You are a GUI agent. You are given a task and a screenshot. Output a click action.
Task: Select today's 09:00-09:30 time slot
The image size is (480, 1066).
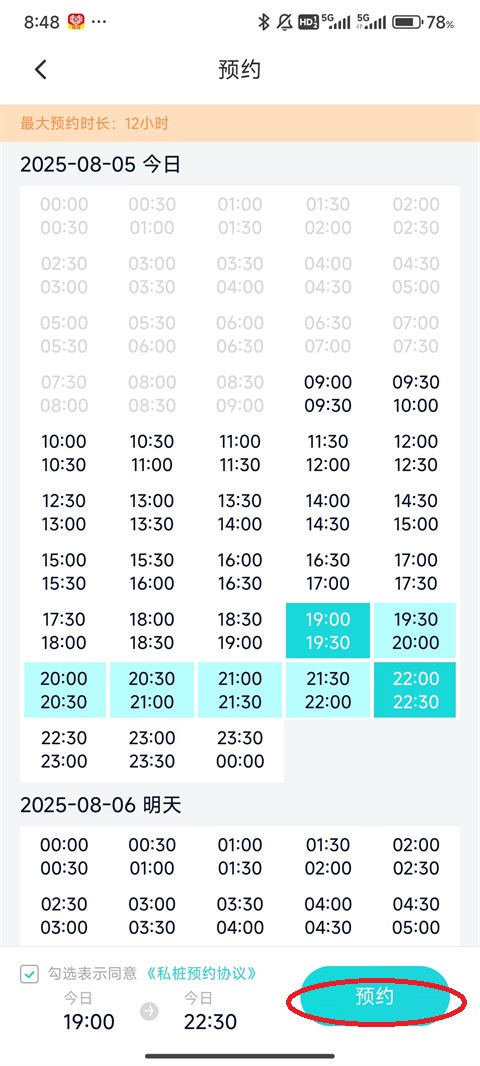point(328,394)
